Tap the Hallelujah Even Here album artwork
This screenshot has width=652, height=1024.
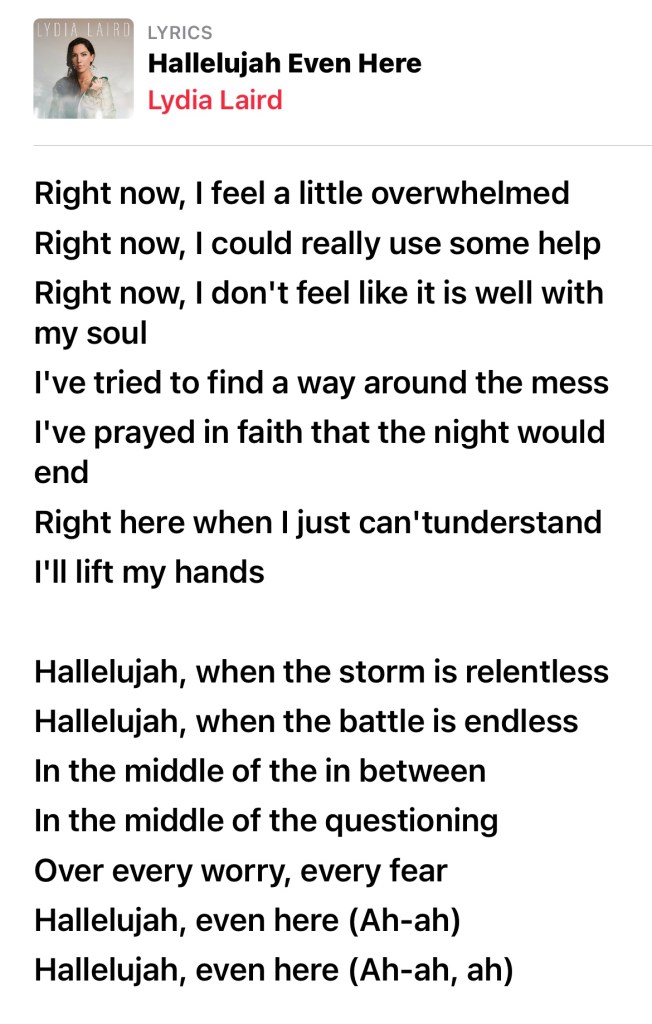coord(84,68)
